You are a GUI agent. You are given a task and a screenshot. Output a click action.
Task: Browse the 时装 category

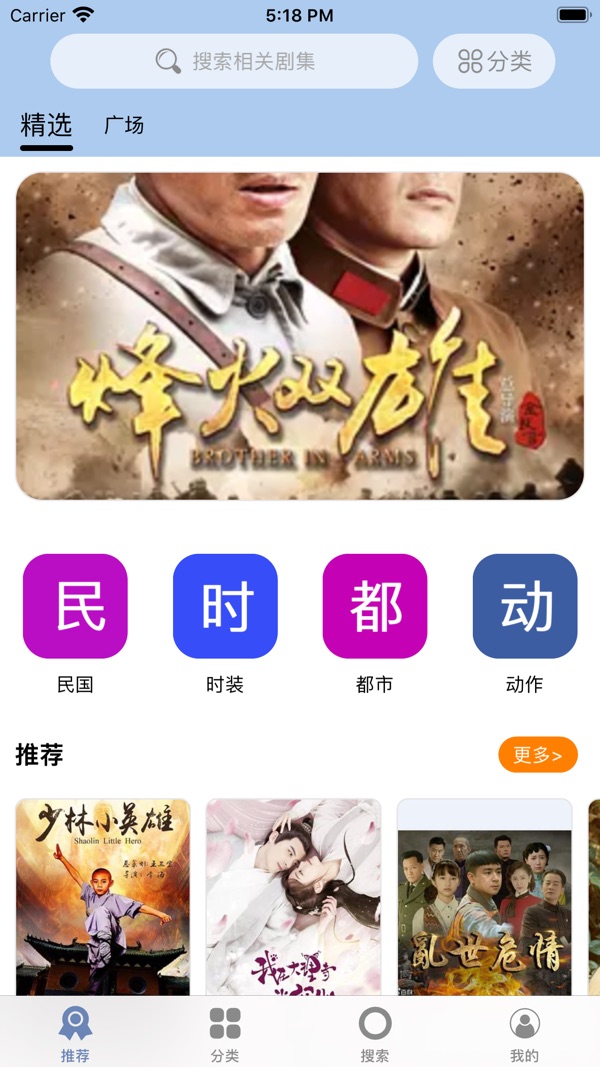pyautogui.click(x=225, y=606)
